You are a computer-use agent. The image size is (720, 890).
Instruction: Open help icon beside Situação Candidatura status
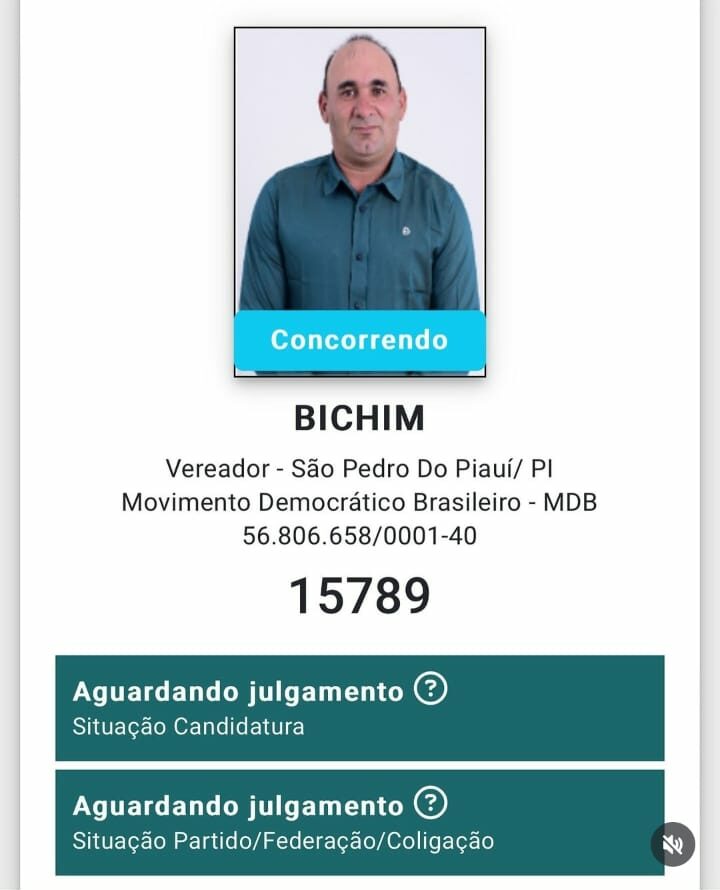430,689
